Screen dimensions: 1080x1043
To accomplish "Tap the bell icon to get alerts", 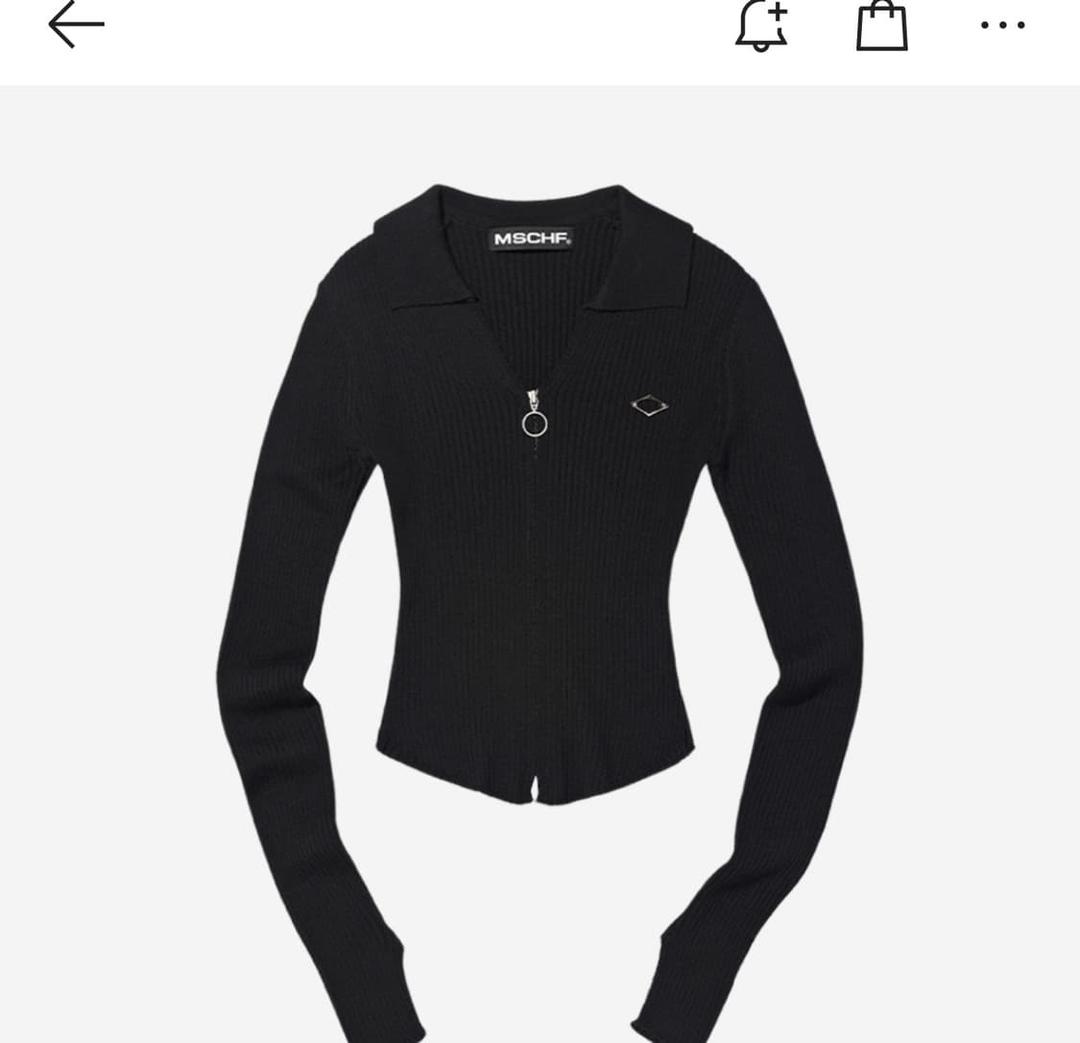I will 762,26.
